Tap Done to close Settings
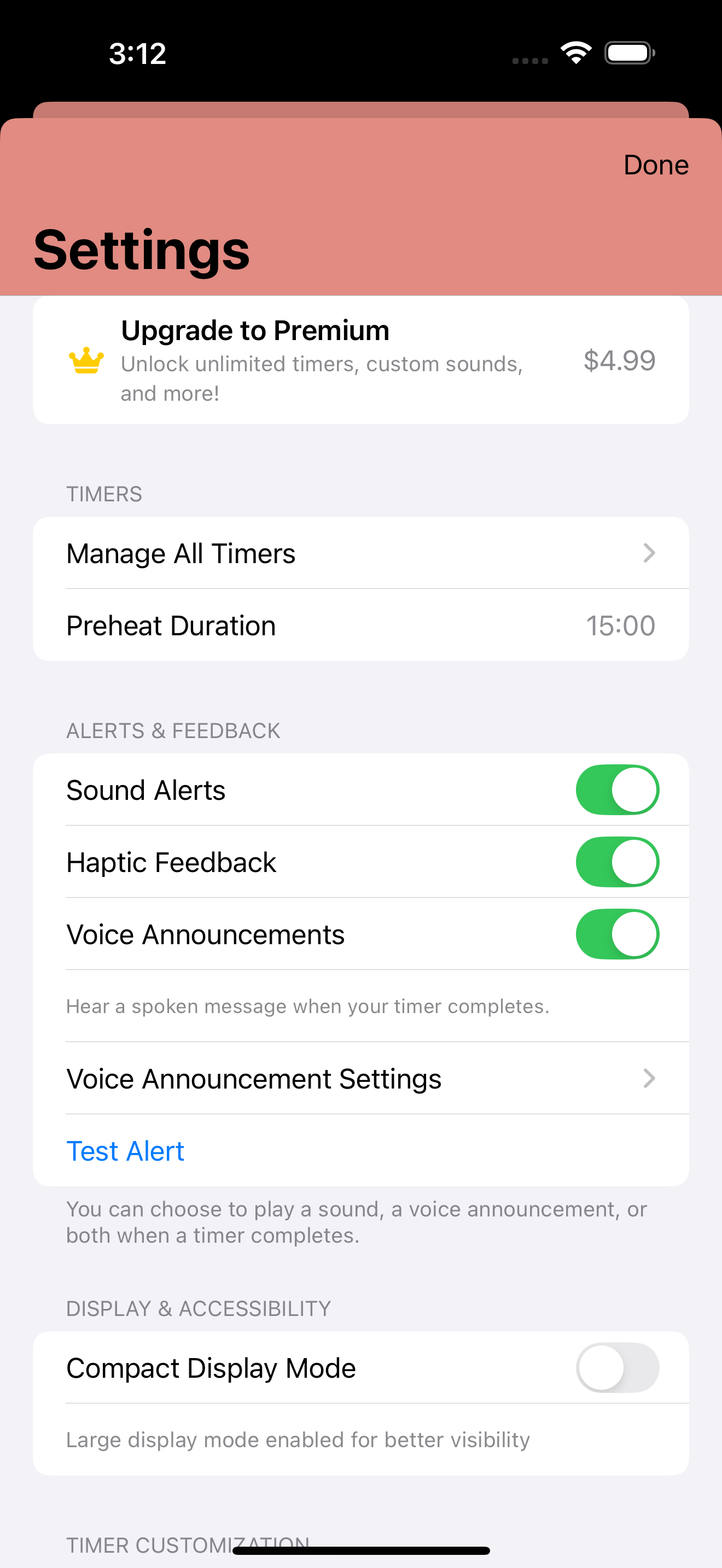Viewport: 722px width, 1568px height. (655, 165)
